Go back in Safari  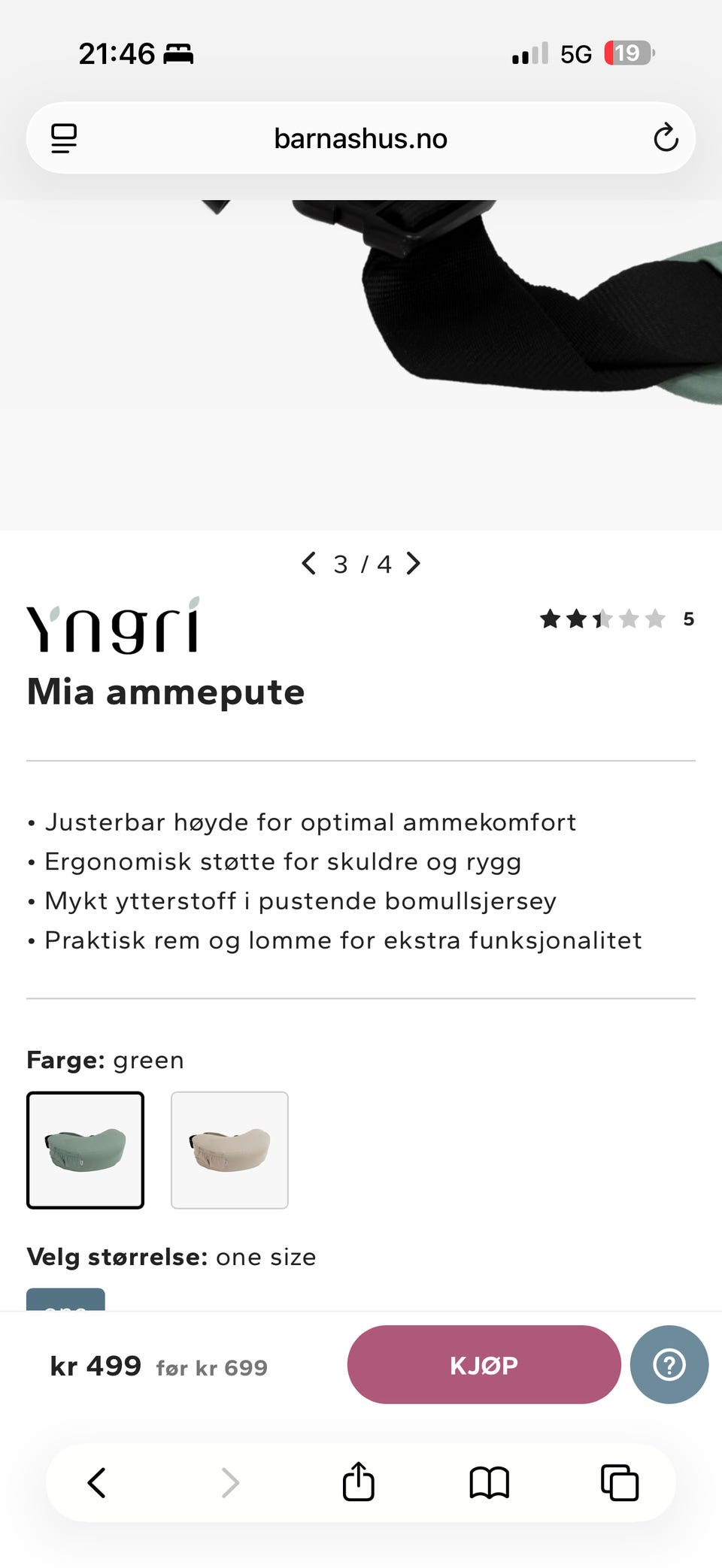96,1482
